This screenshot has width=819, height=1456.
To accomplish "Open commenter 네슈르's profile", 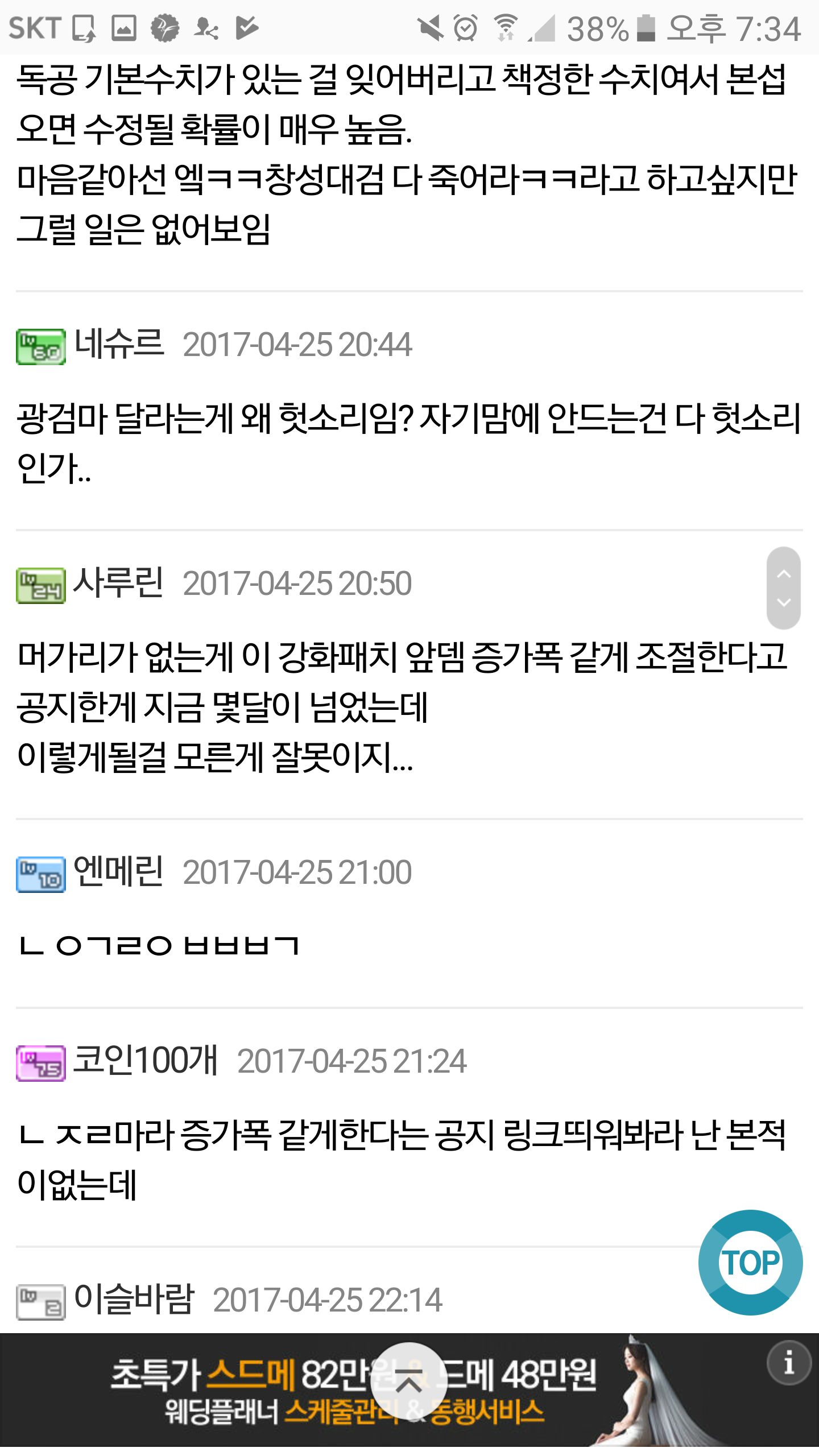I will (119, 344).
